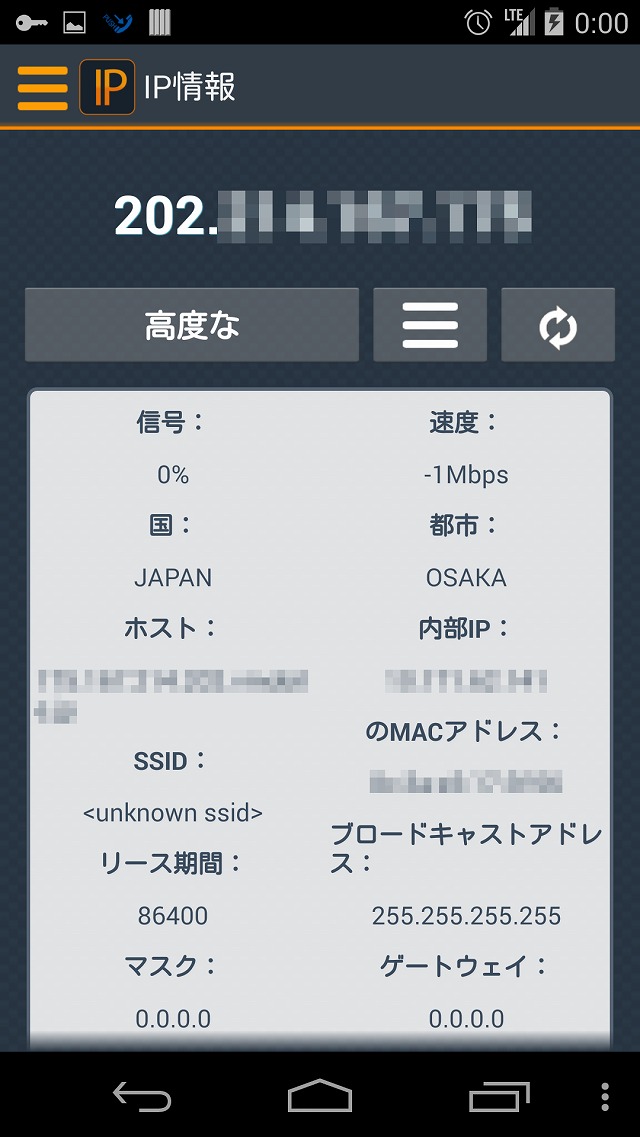The image size is (640, 1137).
Task: Open the system overflow menu dots
Action: 605,1096
